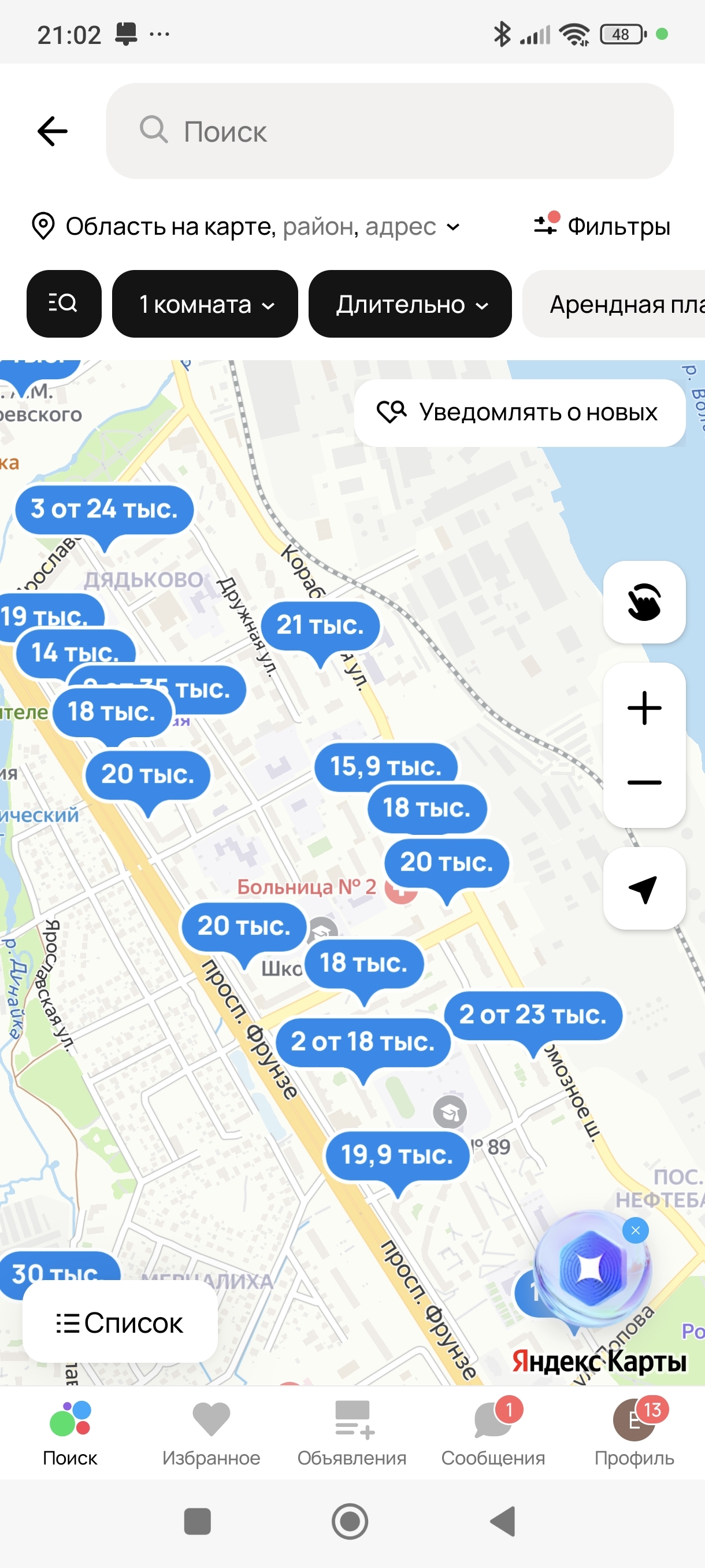705x1568 pixels.
Task: Open the Поиск search field
Action: [x=389, y=131]
